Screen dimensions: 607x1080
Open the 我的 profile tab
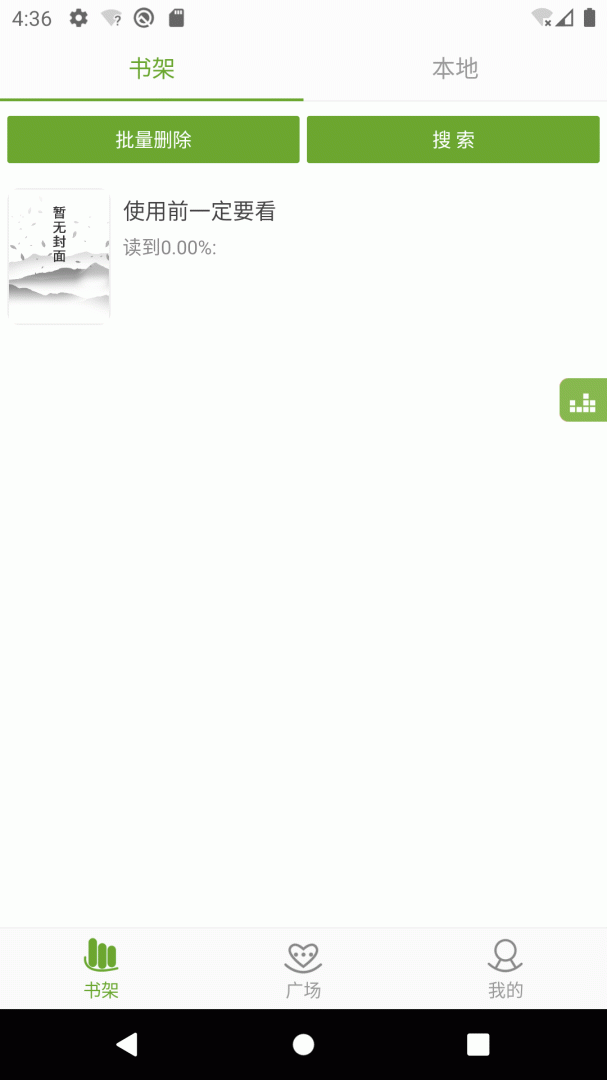(x=505, y=969)
